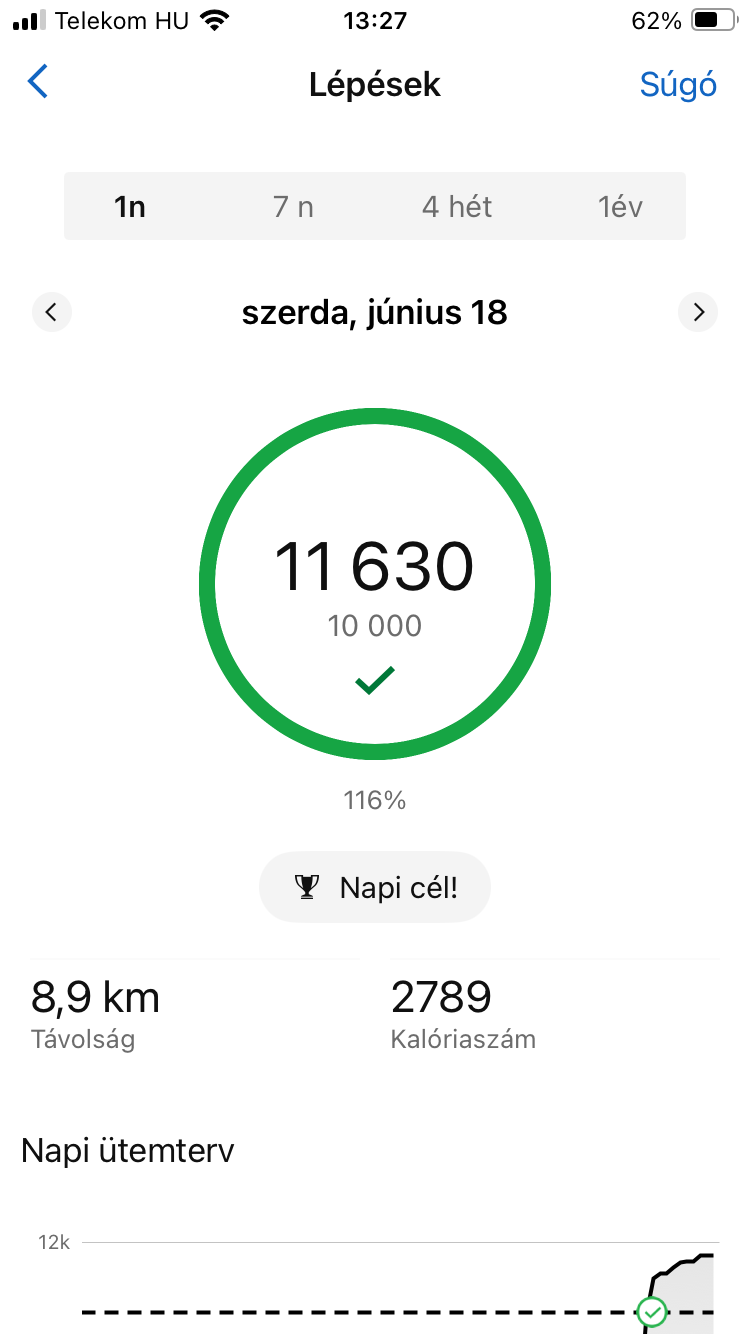Go to the next day
This screenshot has width=750, height=1334.
[698, 313]
